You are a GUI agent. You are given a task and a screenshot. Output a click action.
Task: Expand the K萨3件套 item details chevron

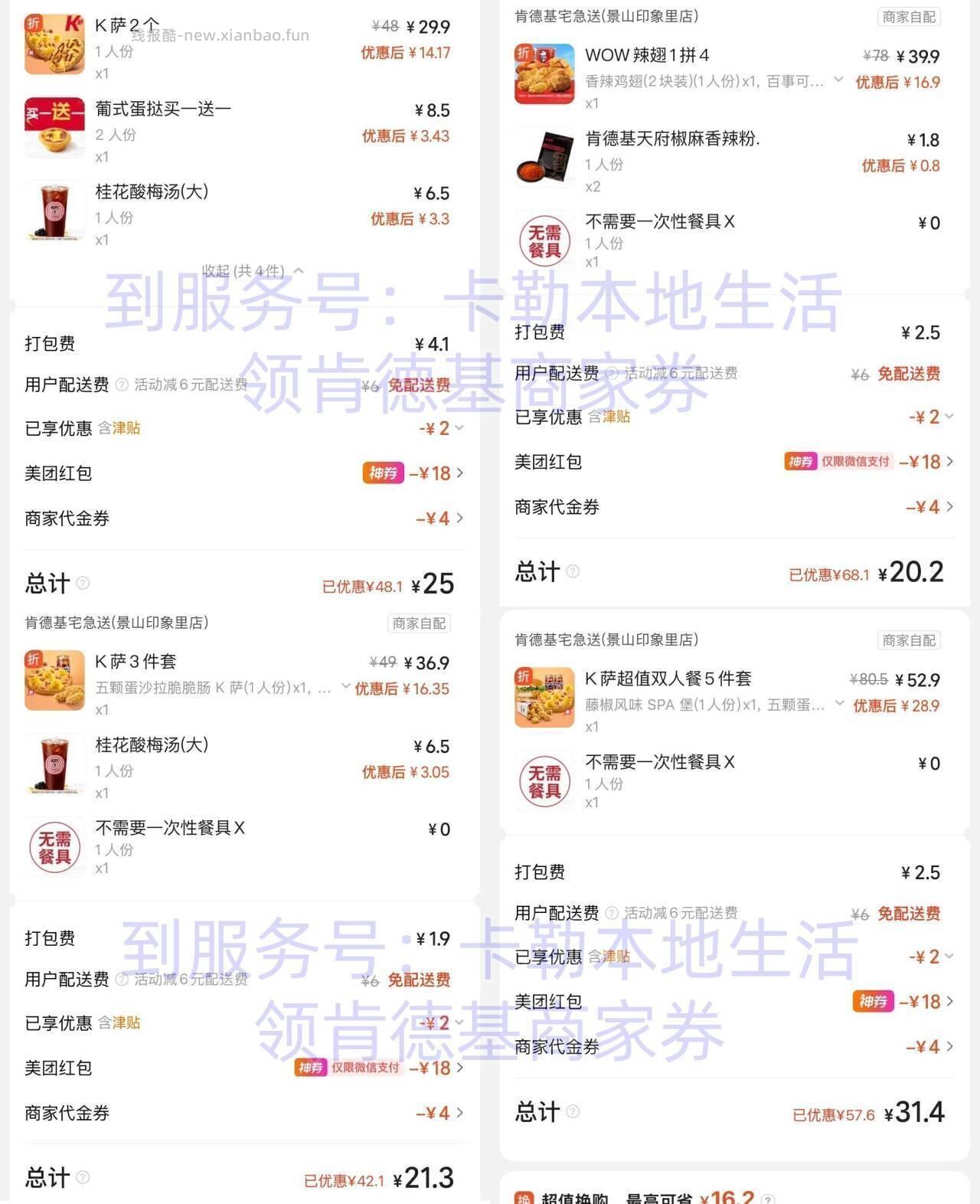(x=345, y=687)
